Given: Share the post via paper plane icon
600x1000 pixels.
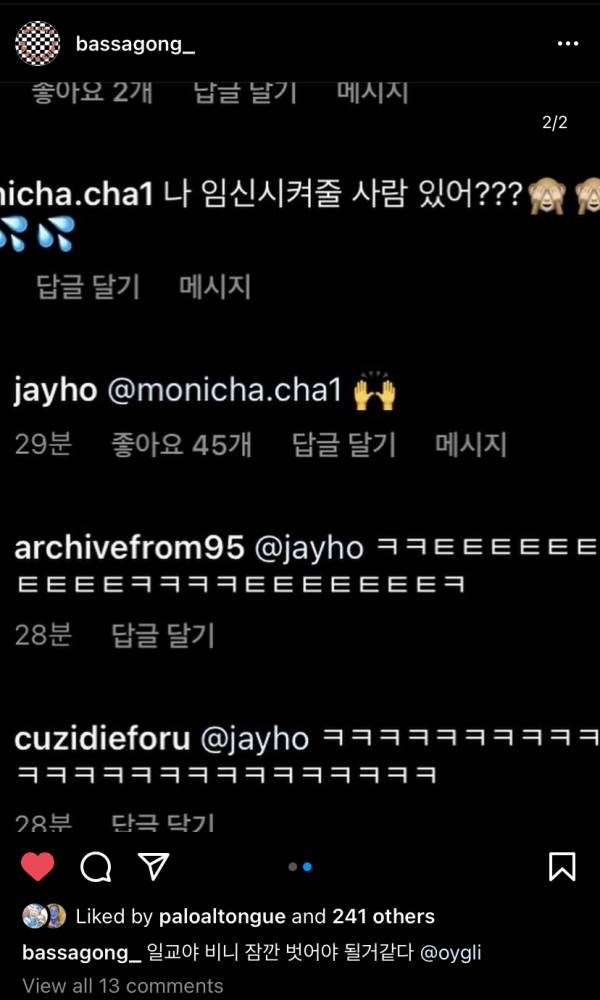Looking at the screenshot, I should [x=153, y=866].
